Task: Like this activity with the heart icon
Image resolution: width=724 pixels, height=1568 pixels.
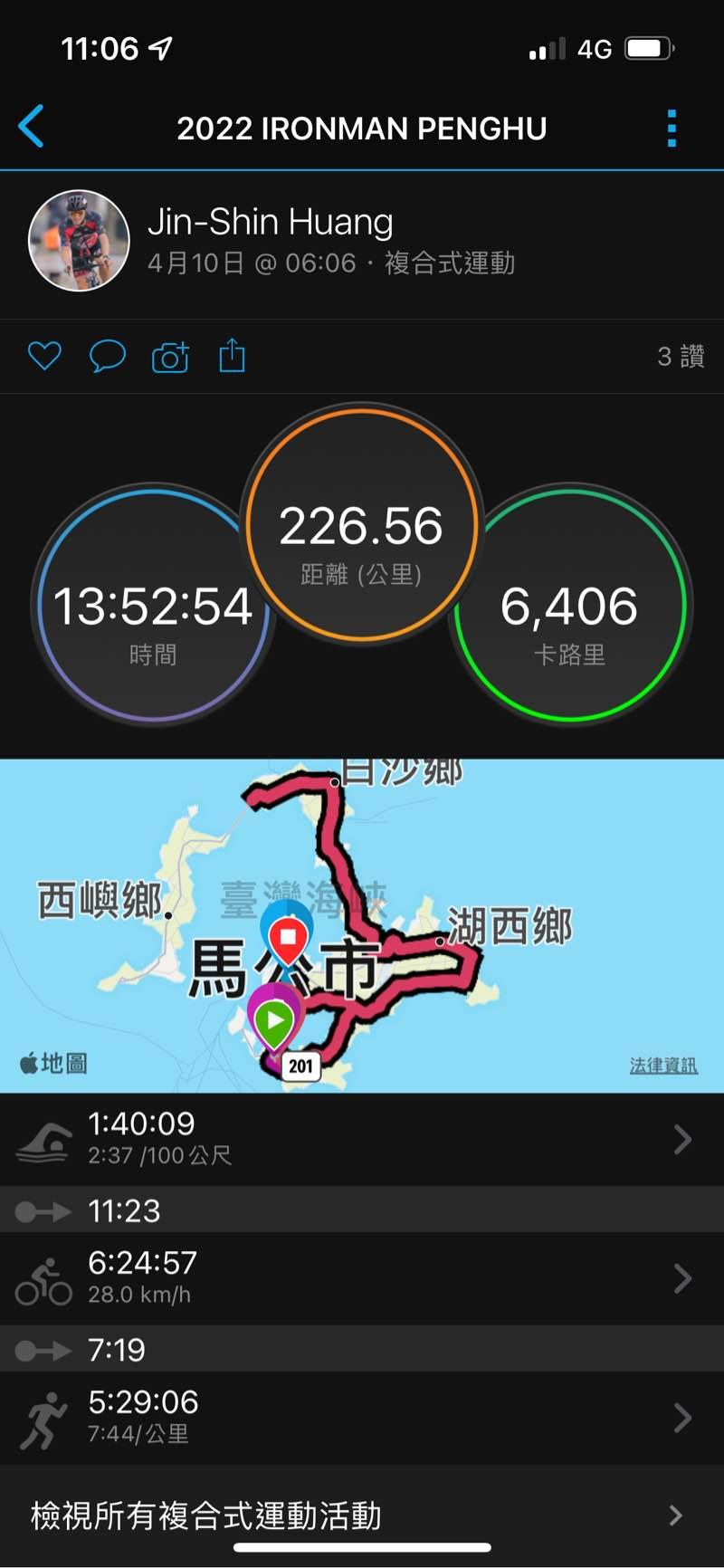Action: [44, 356]
